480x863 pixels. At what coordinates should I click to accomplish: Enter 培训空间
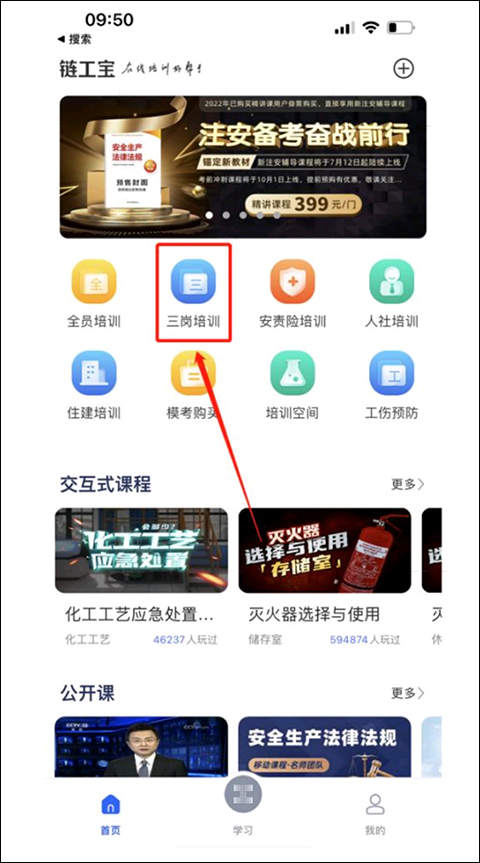(292, 385)
